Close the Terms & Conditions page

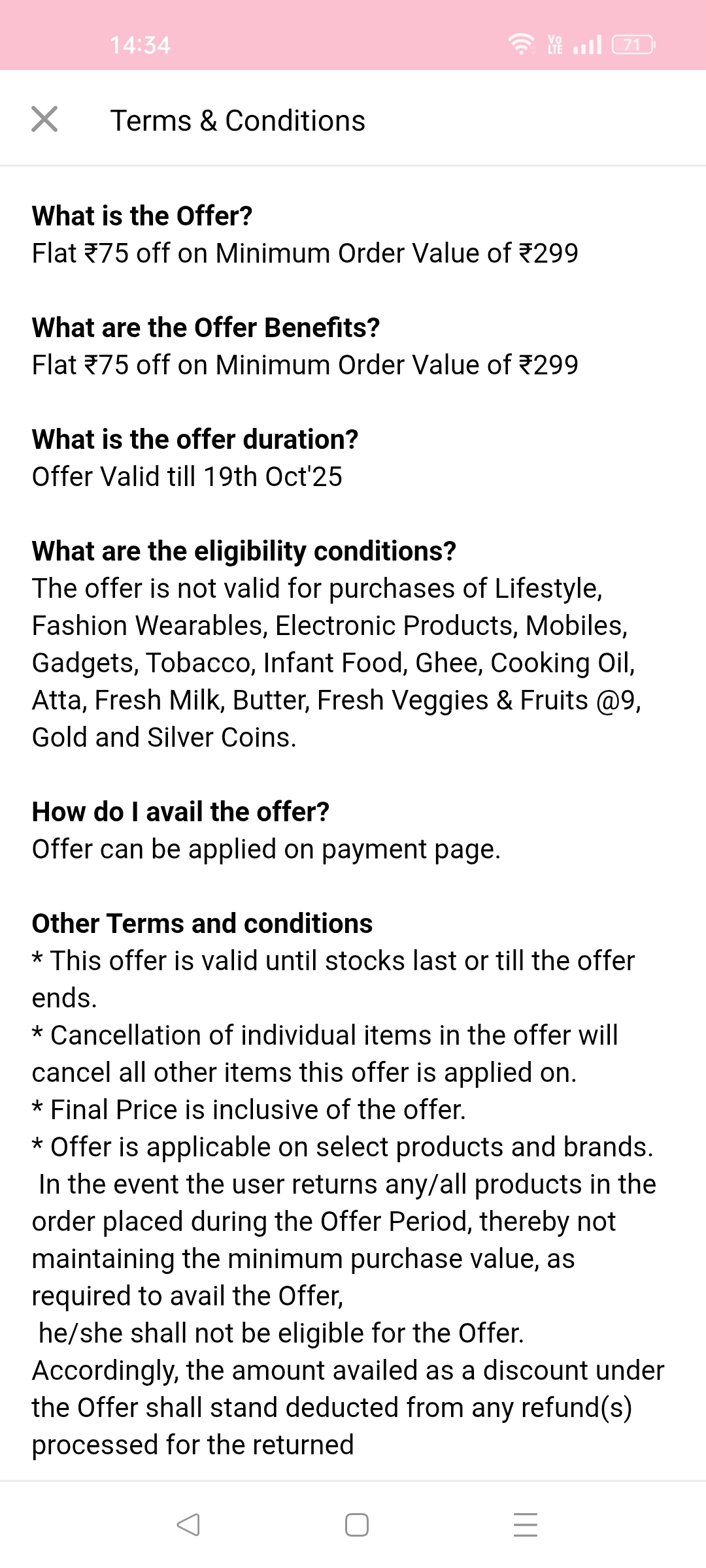(44, 120)
